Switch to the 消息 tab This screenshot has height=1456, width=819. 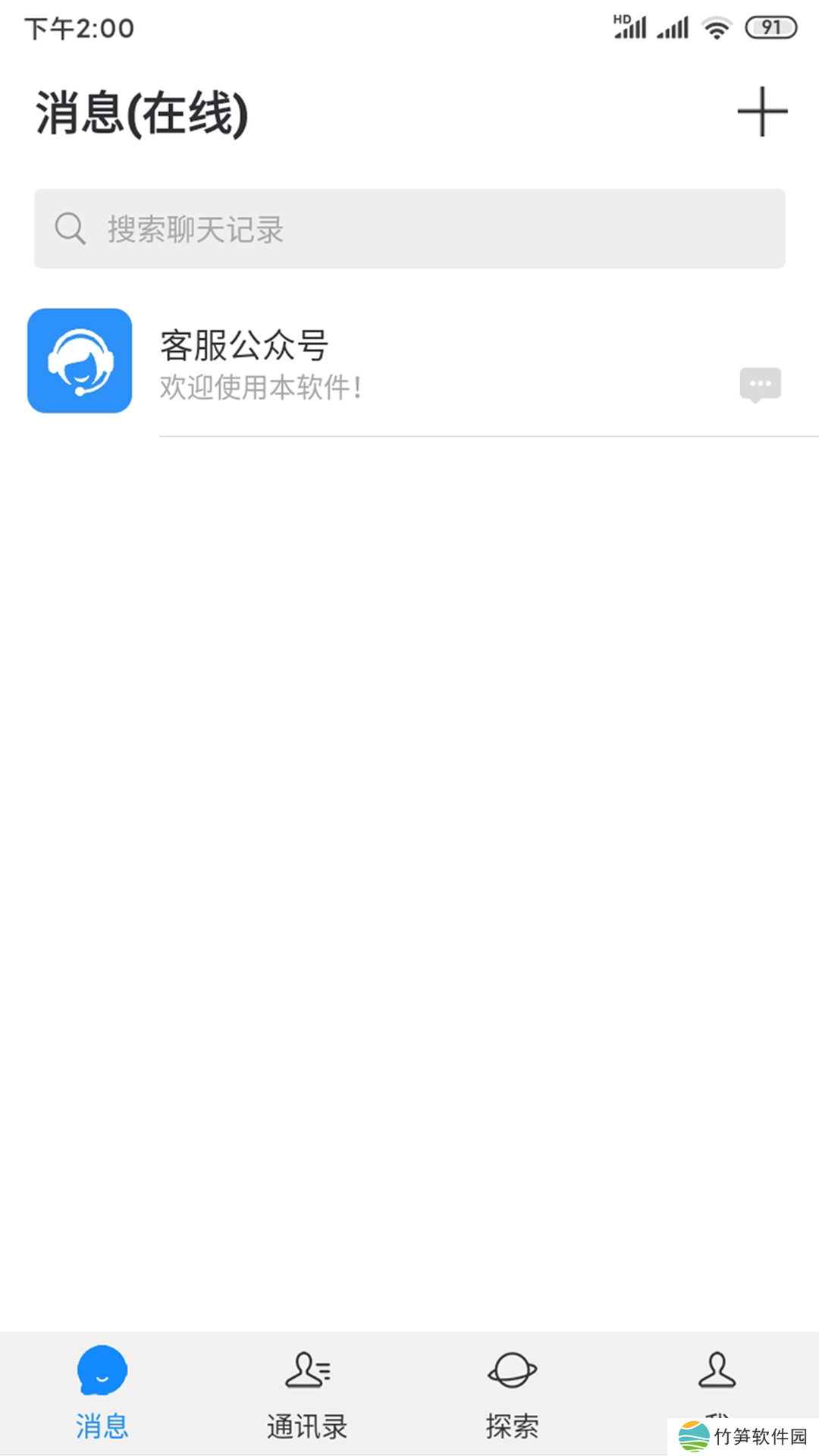coord(102,1392)
